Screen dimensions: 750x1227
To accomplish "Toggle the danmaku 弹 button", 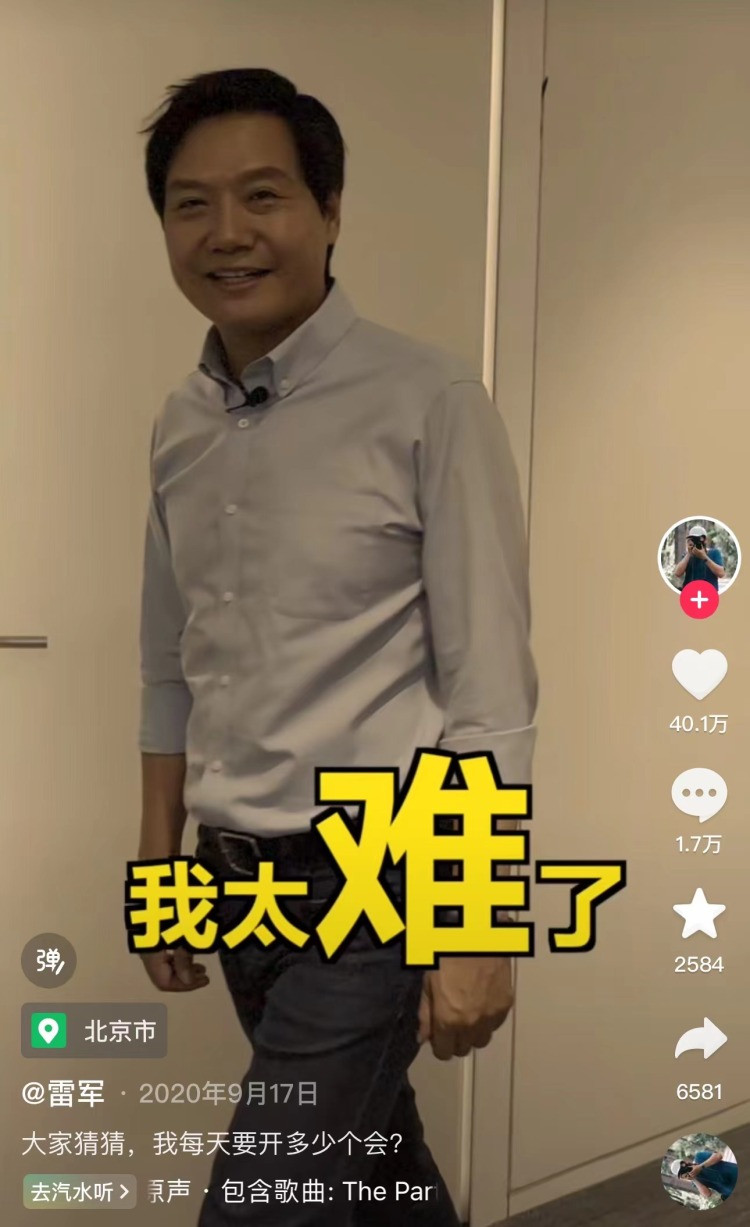I will pyautogui.click(x=49, y=961).
